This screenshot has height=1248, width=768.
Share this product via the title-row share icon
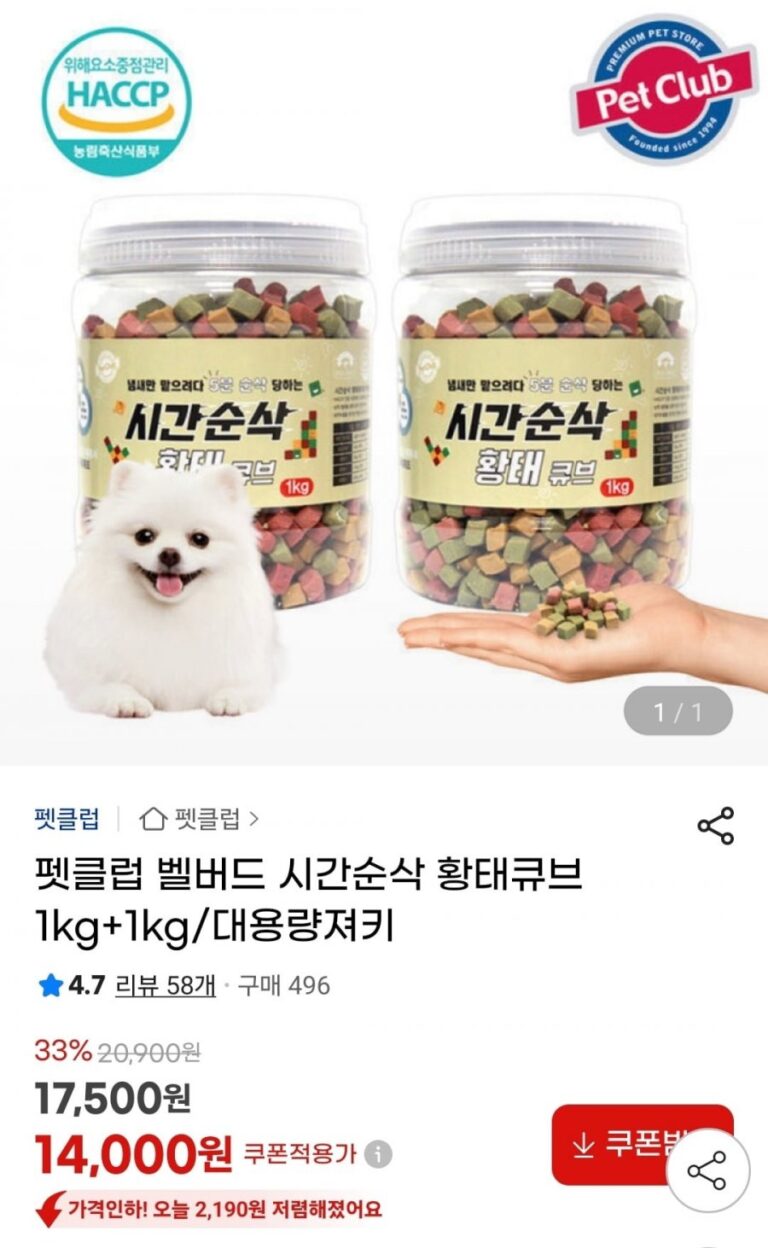(x=715, y=825)
